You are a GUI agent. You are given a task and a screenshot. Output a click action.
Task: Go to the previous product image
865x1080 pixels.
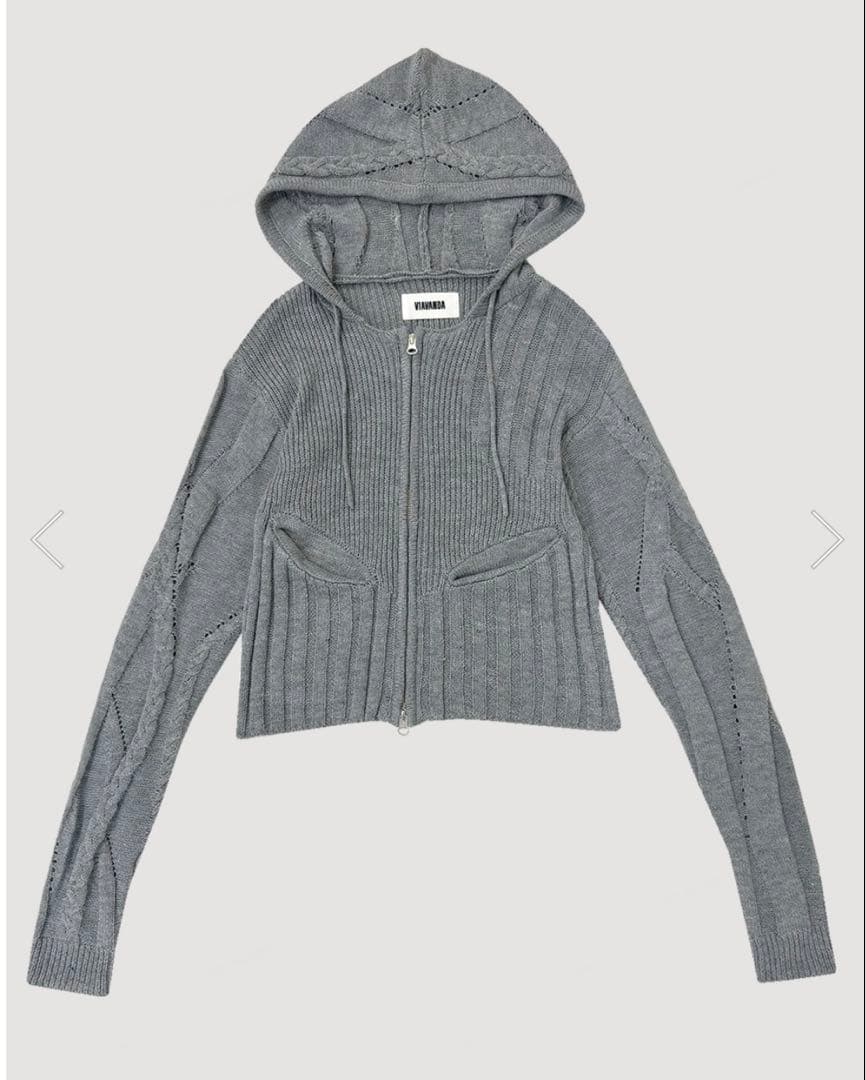pyautogui.click(x=47, y=540)
